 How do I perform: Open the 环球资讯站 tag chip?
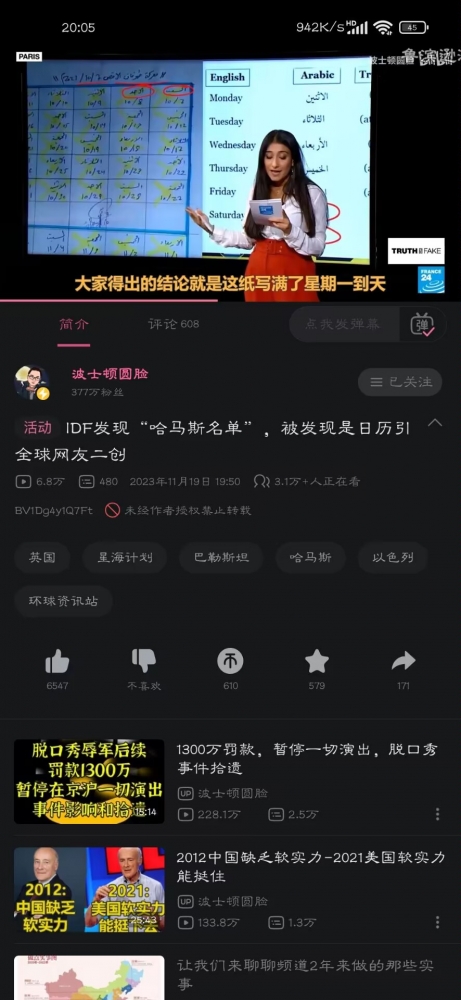[x=64, y=601]
